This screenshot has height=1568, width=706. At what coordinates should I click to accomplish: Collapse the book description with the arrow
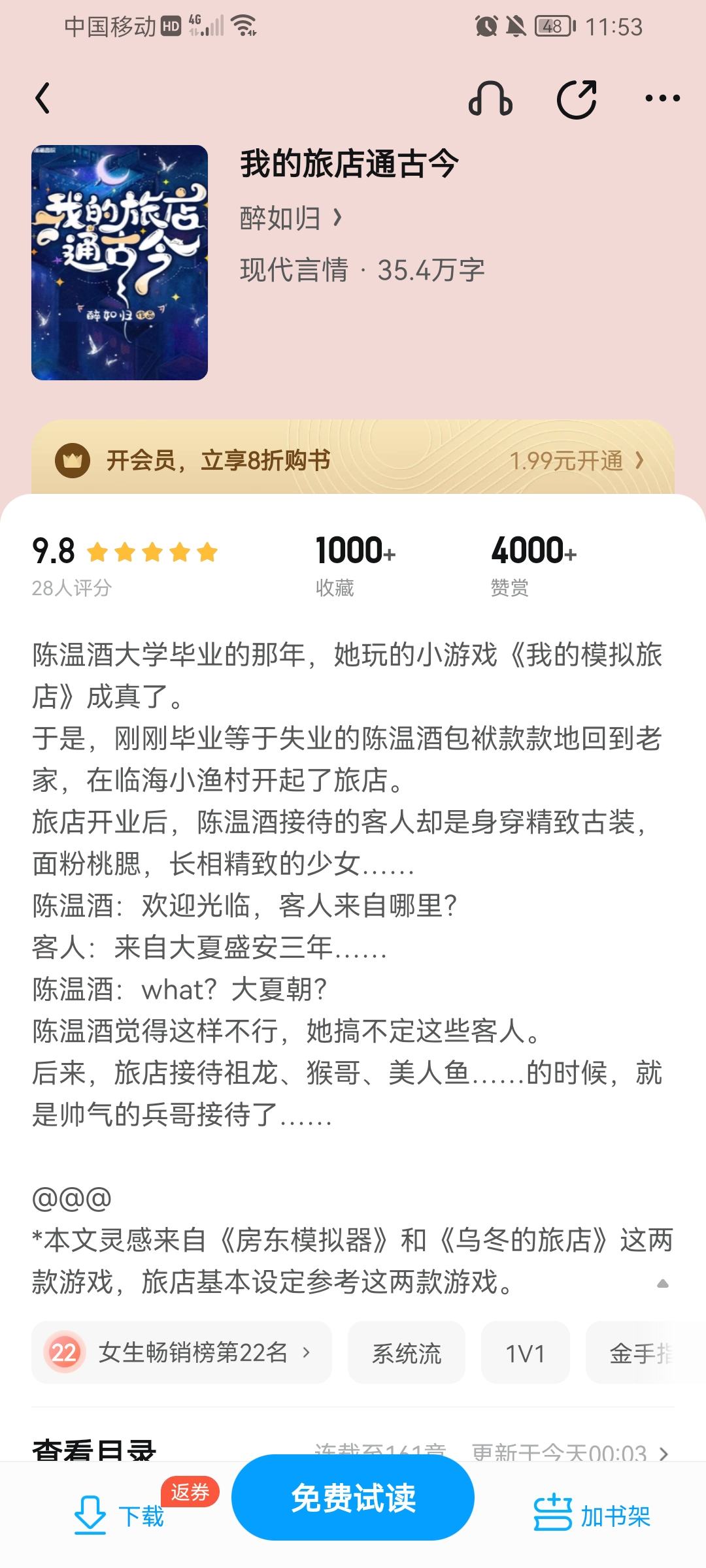pos(663,1283)
